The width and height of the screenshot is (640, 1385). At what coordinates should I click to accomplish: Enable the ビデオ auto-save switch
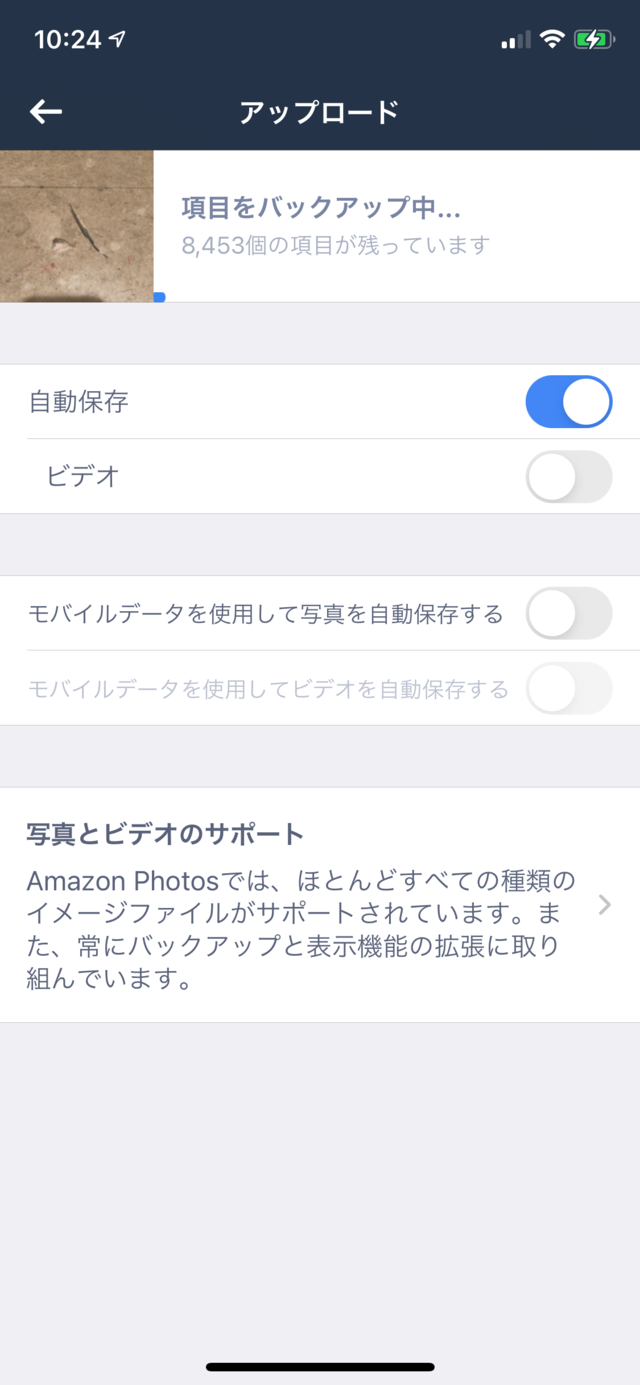click(x=569, y=477)
